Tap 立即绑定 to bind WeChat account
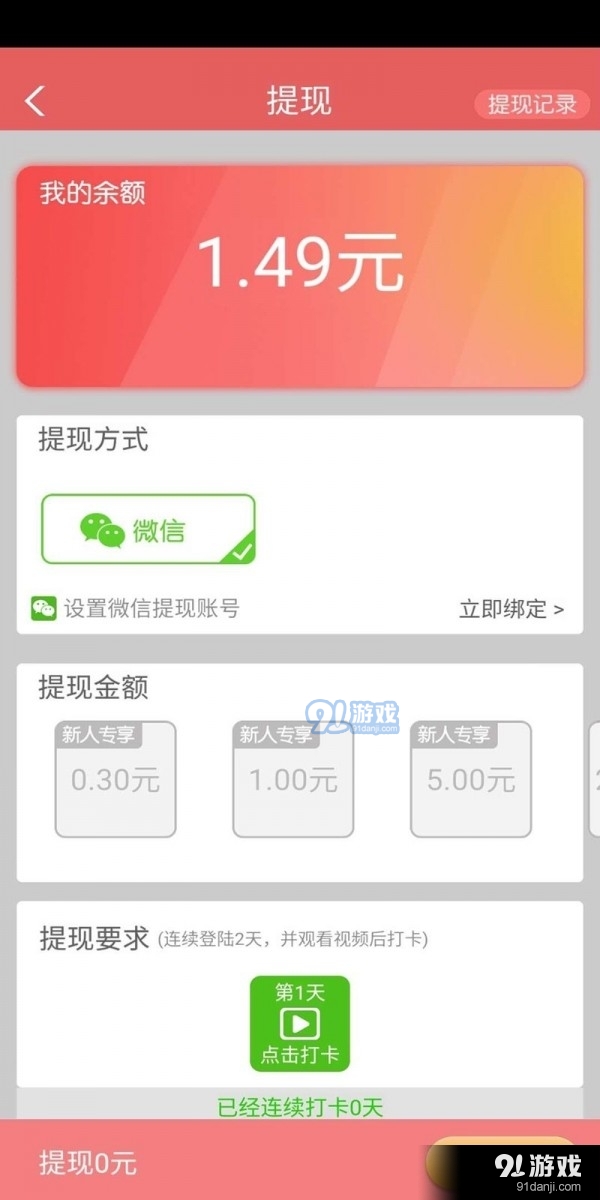Screen dimensions: 600x1200 511,609
